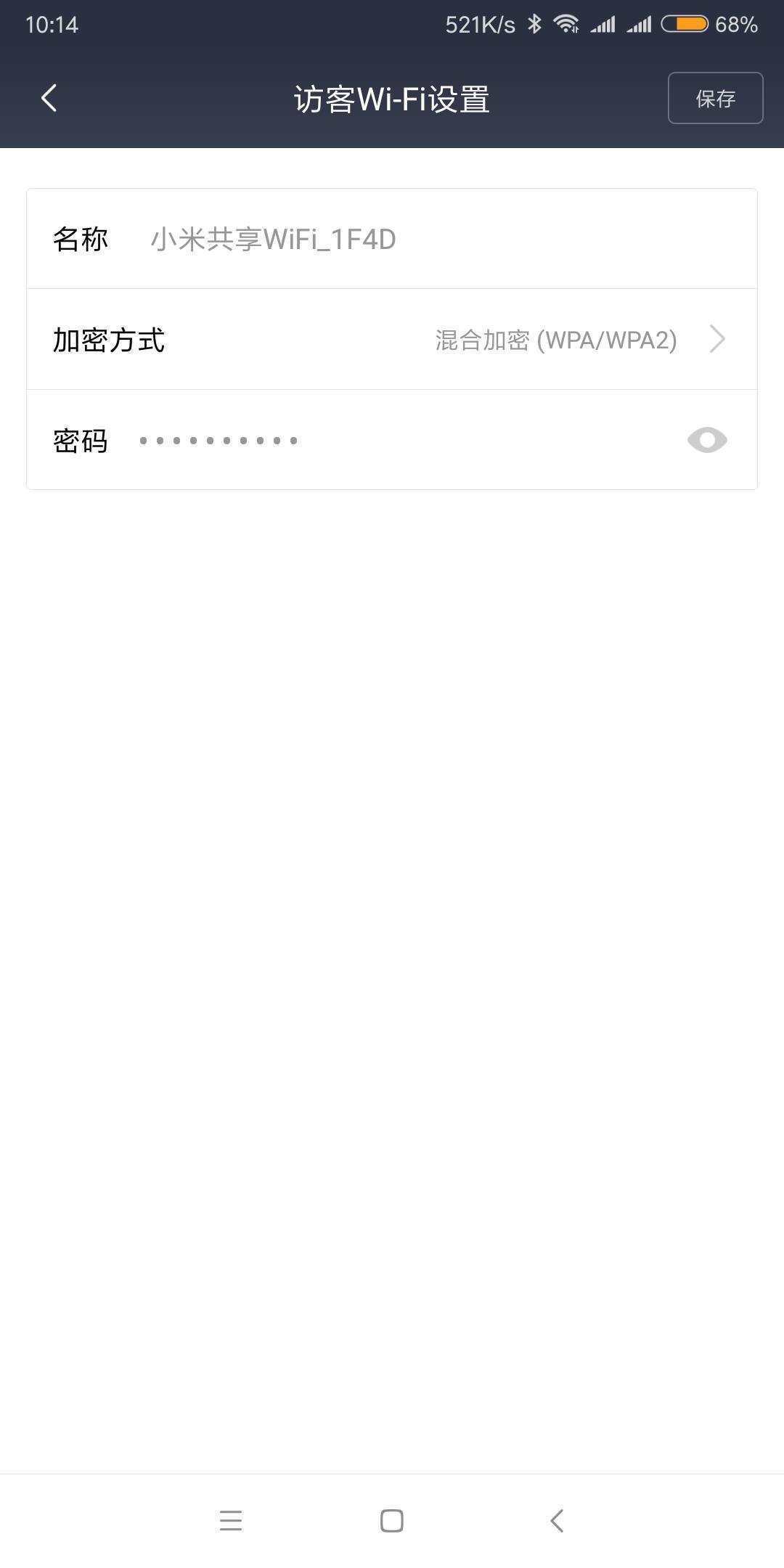
Task: Expand the chevron next to 混合加密 (WPA/WPA2)
Action: (717, 339)
